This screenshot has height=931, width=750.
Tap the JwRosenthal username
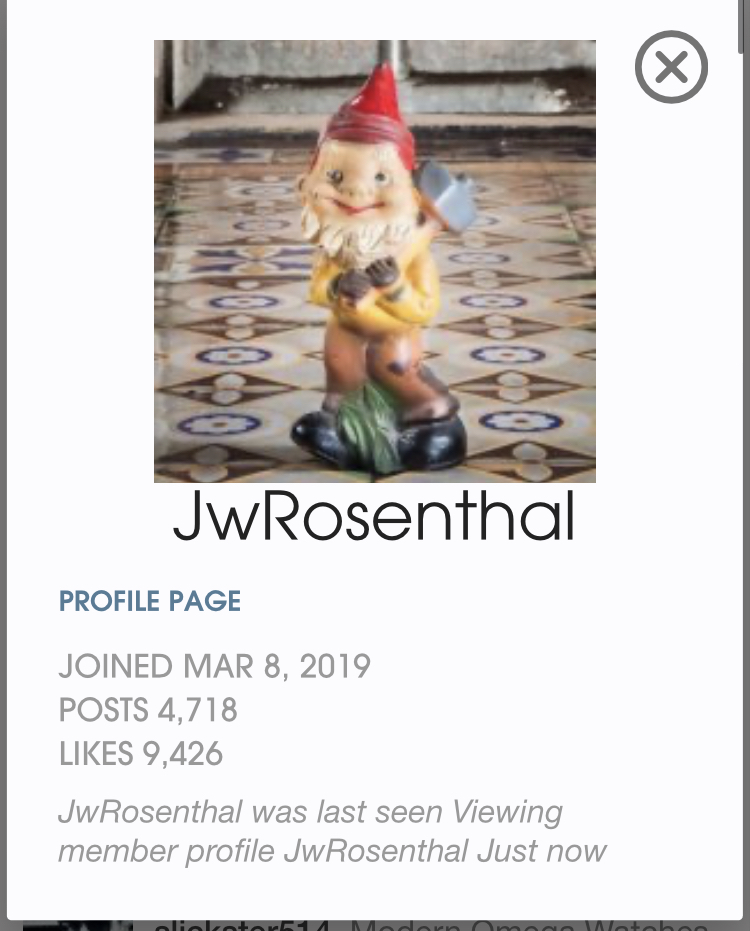(x=374, y=517)
